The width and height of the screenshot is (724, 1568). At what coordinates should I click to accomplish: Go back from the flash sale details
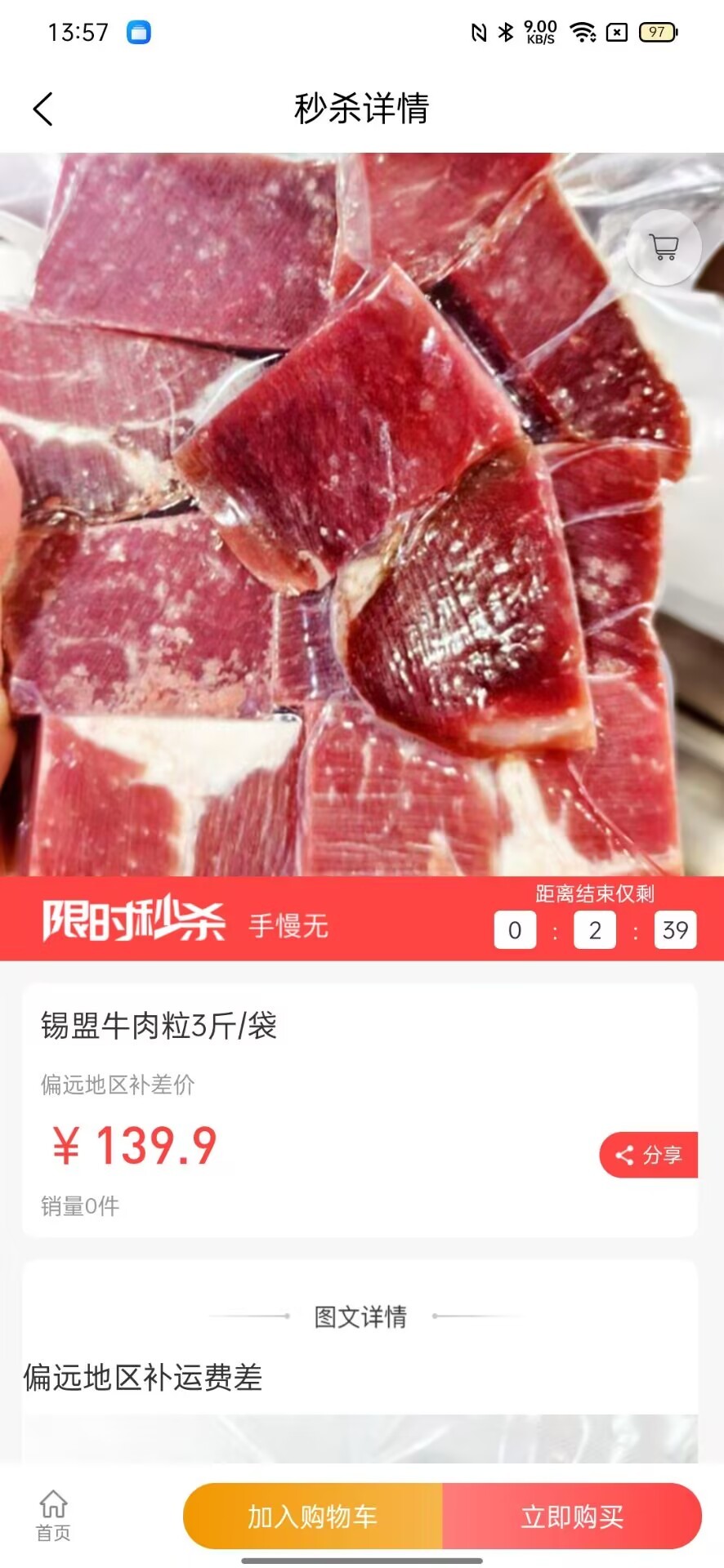tap(43, 109)
